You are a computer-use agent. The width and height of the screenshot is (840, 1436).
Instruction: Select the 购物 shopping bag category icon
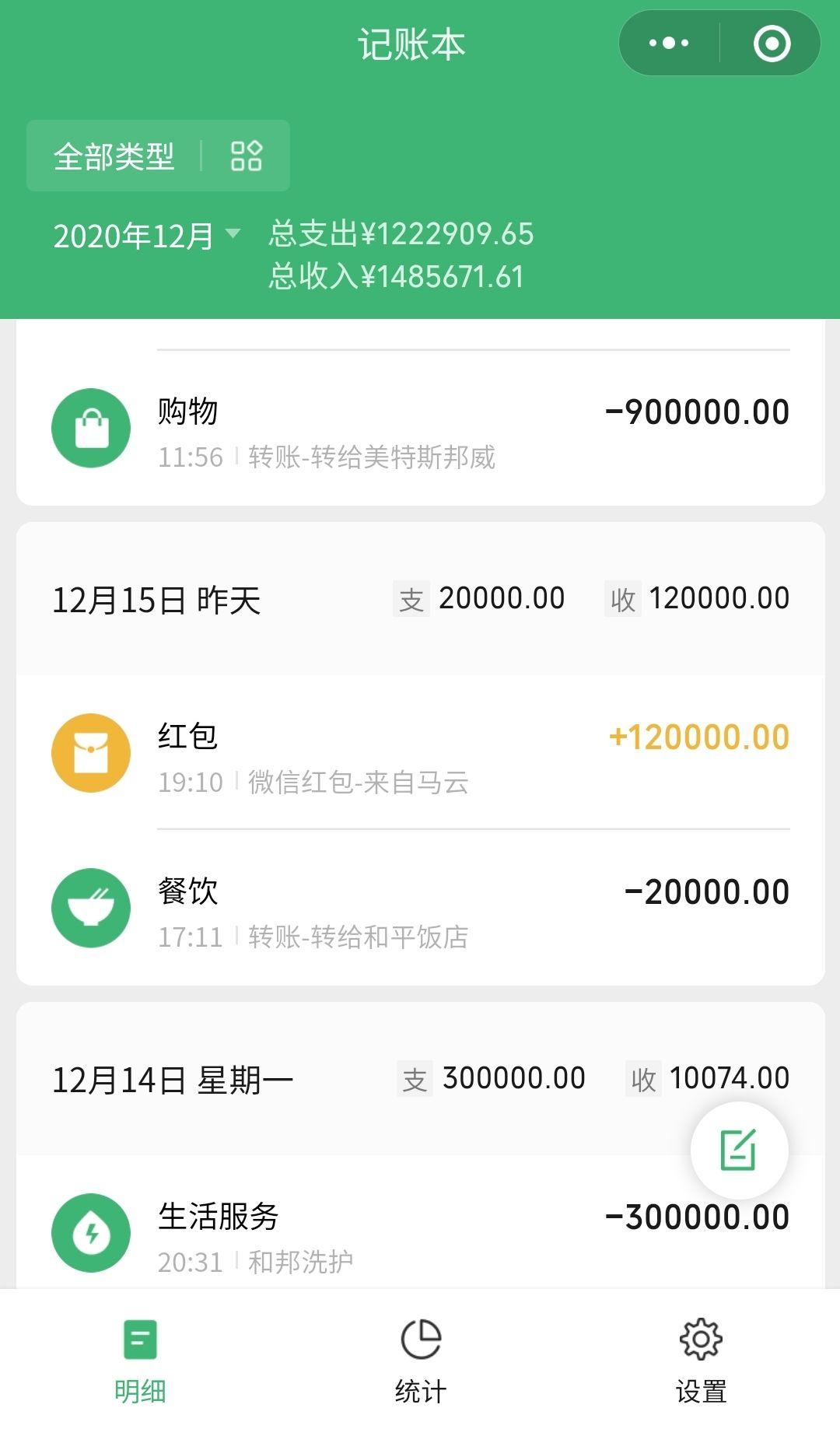click(90, 428)
